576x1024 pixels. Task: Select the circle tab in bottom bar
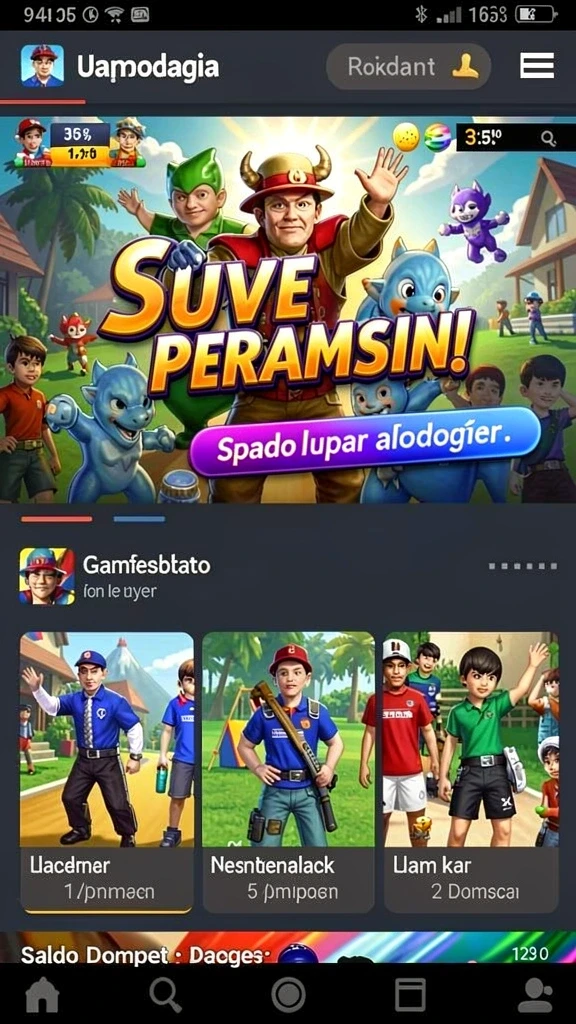coord(288,995)
